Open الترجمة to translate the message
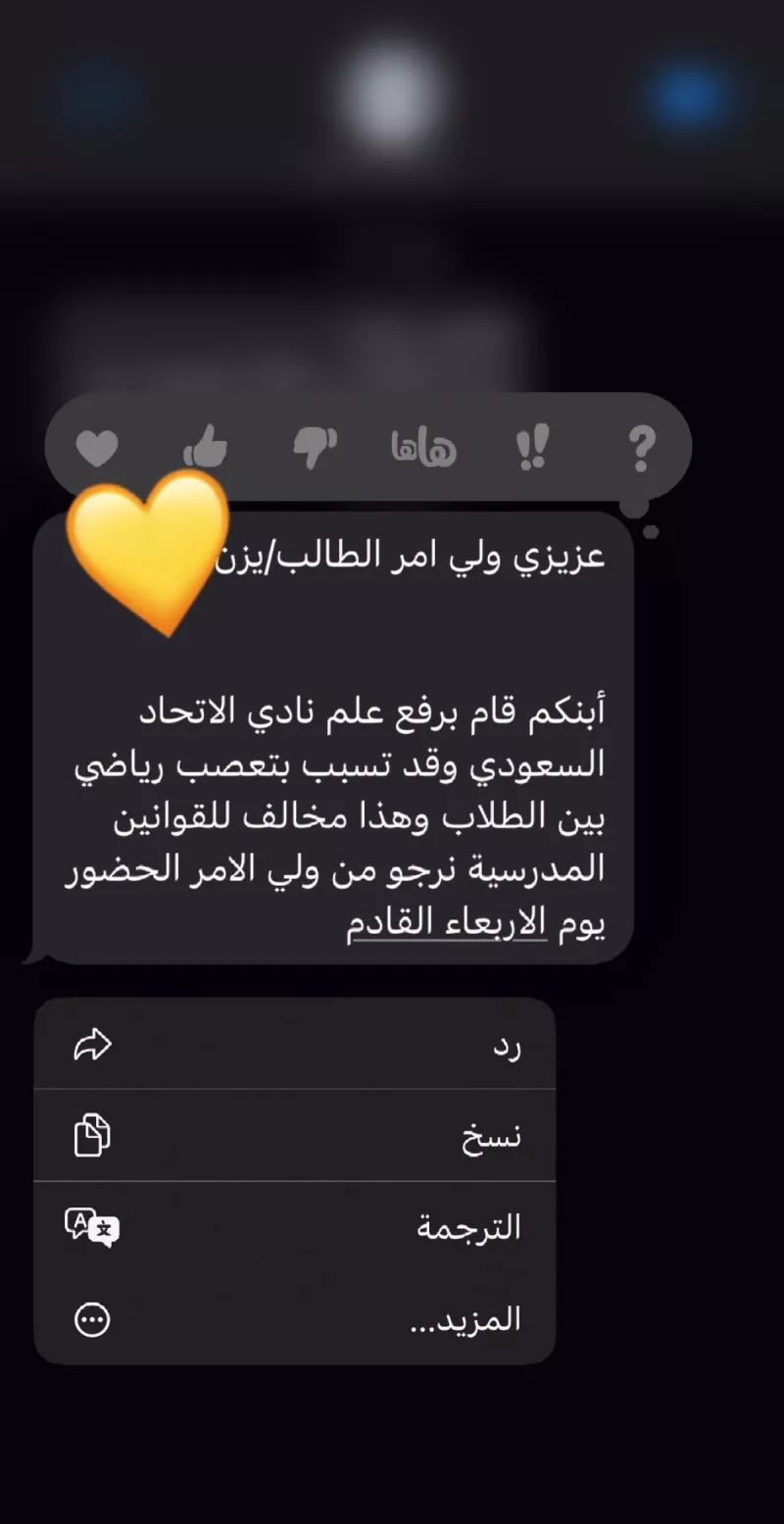 point(470,1226)
